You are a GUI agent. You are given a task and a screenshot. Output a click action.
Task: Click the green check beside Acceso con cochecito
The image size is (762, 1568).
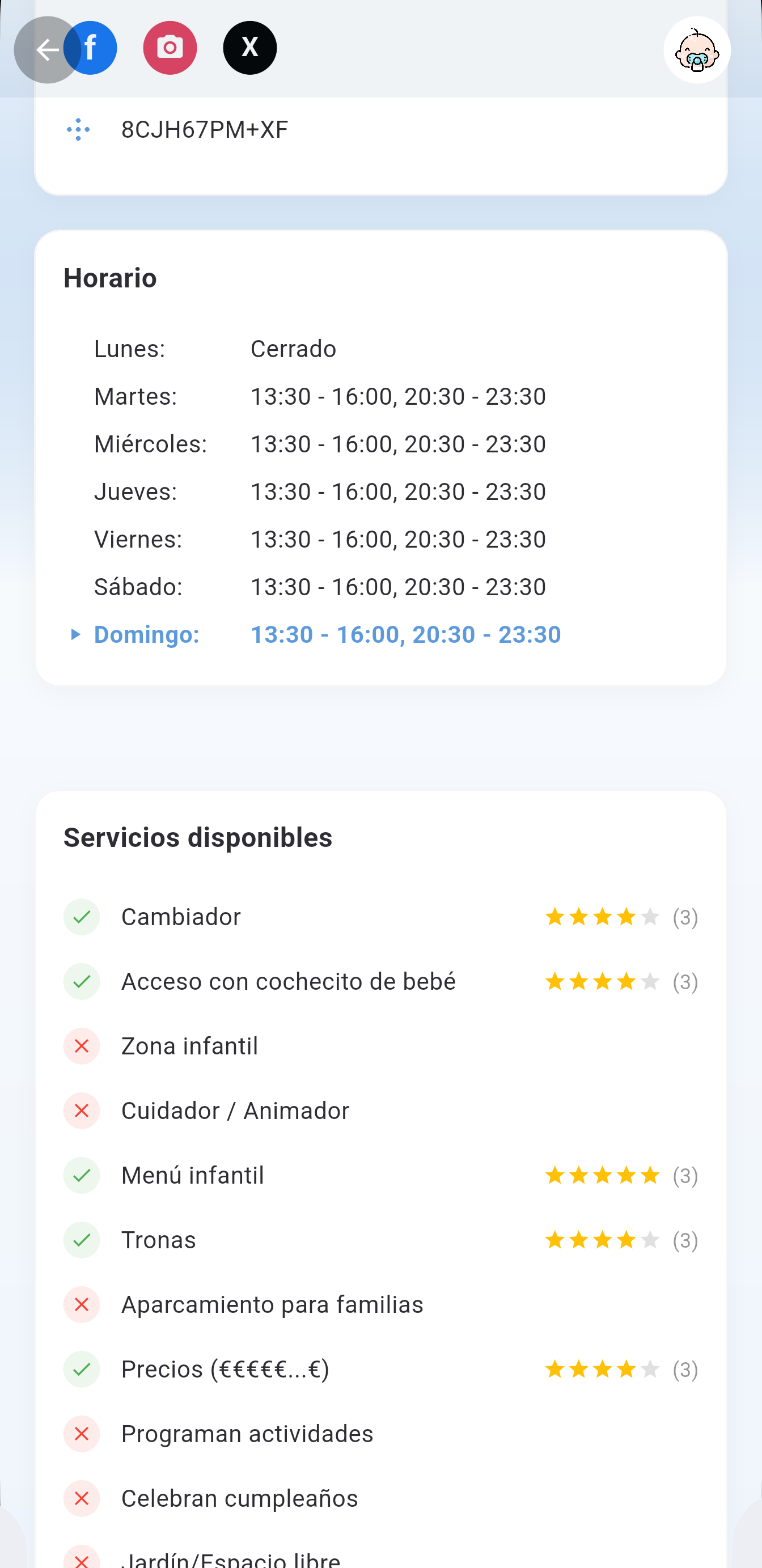[x=82, y=981]
